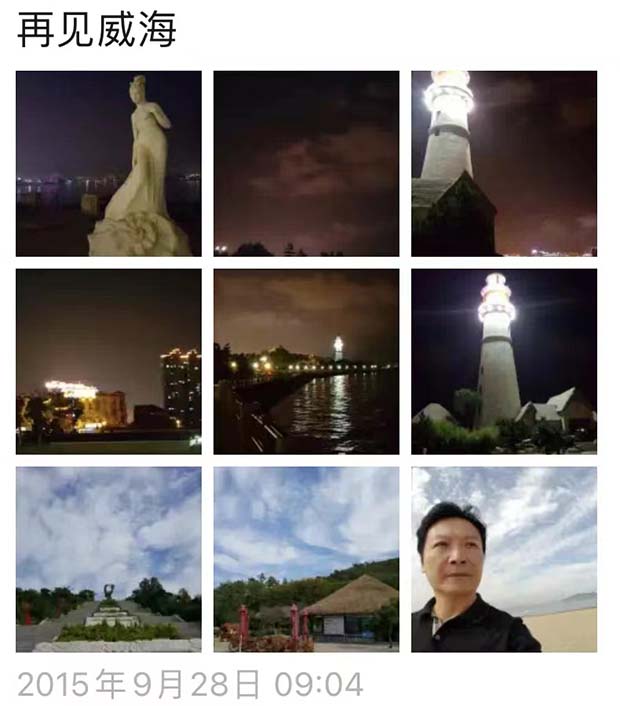Open the white statue night photo
Screen dimensions: 620x706
click(x=108, y=163)
